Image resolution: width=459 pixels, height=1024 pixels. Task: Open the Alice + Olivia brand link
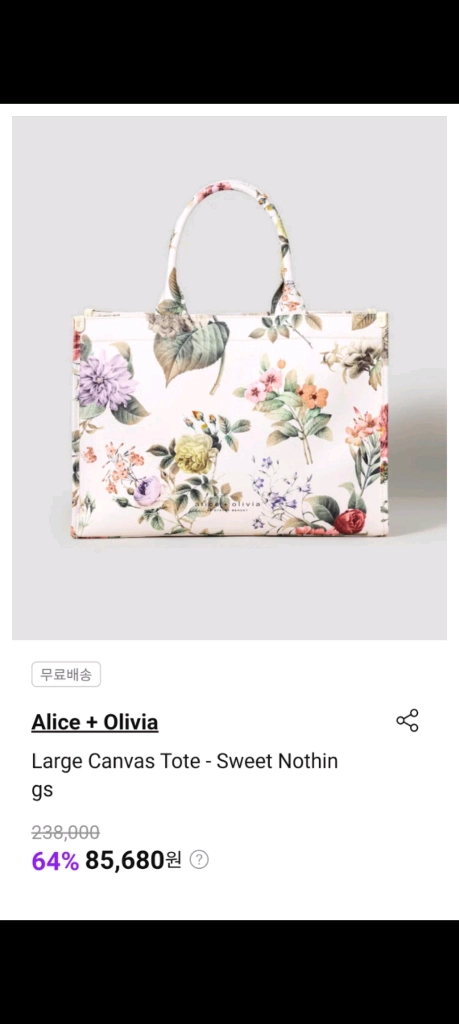pyautogui.click(x=95, y=722)
